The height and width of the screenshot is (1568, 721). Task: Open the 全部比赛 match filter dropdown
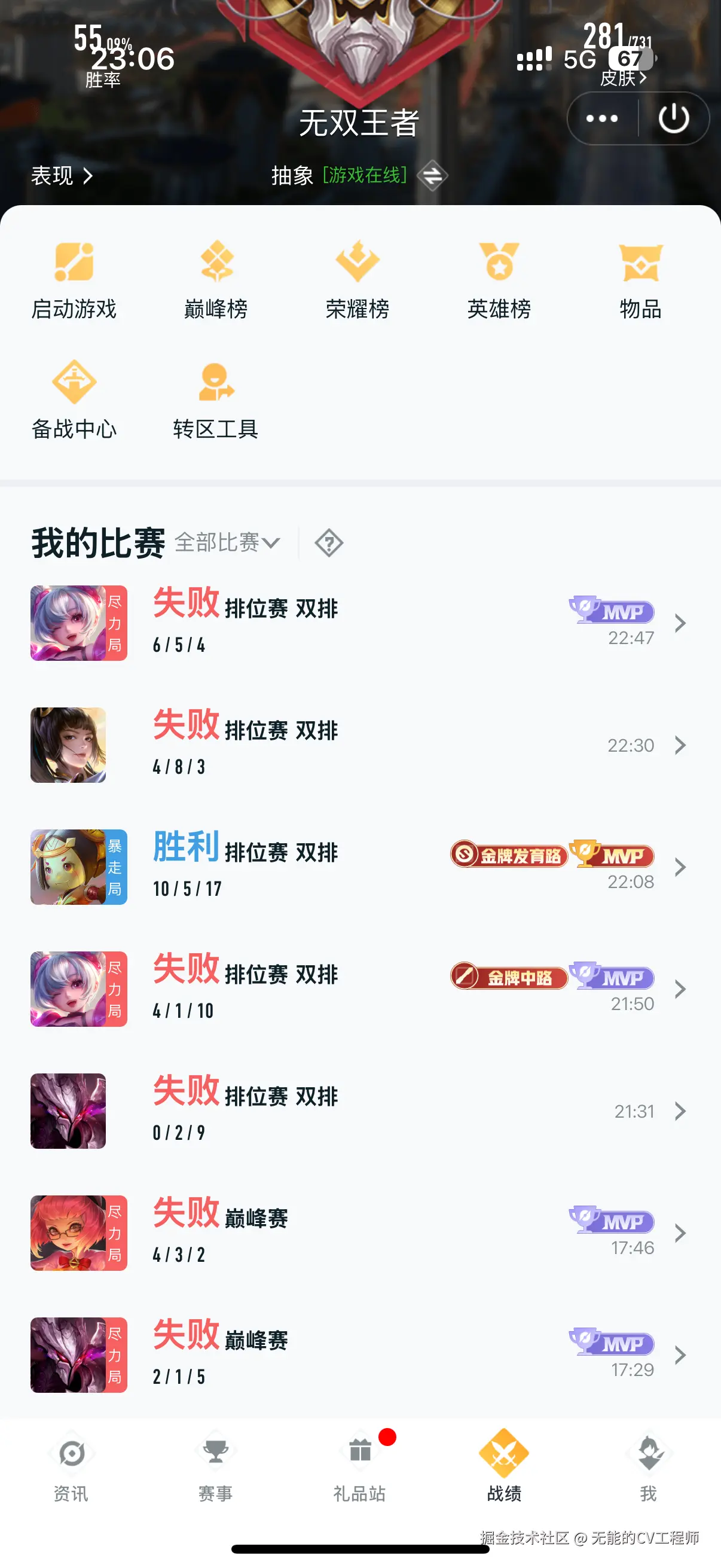(227, 542)
